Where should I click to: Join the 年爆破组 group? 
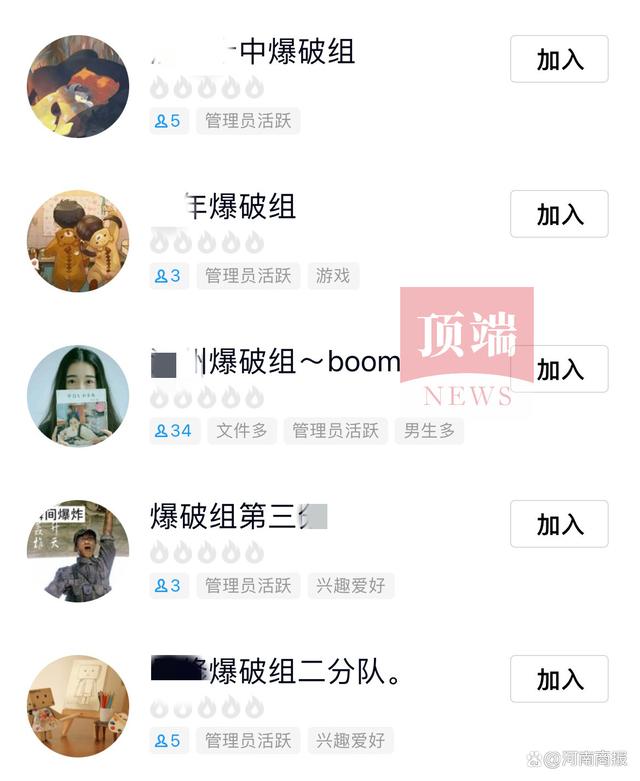559,214
